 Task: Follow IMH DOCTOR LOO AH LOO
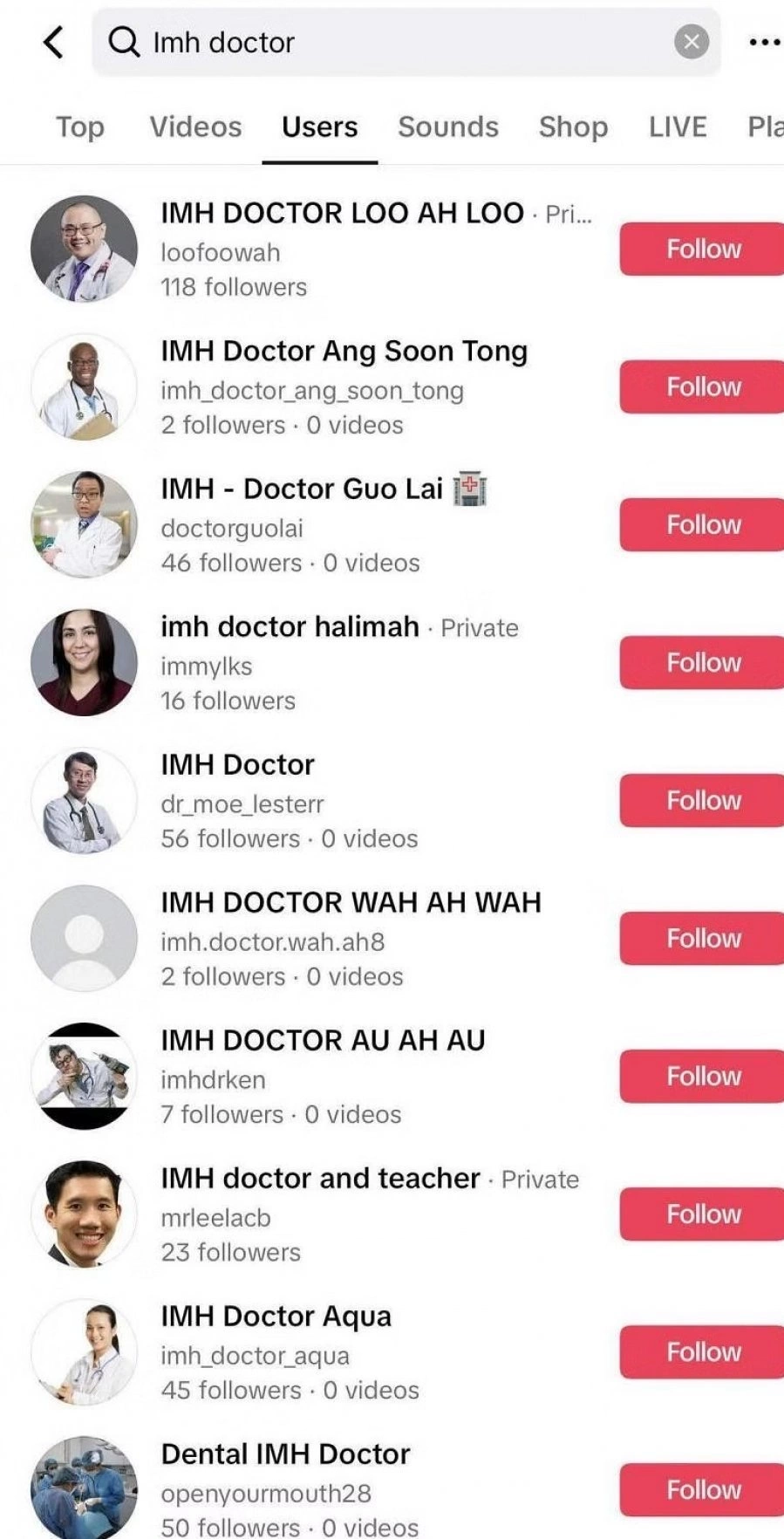tap(703, 250)
